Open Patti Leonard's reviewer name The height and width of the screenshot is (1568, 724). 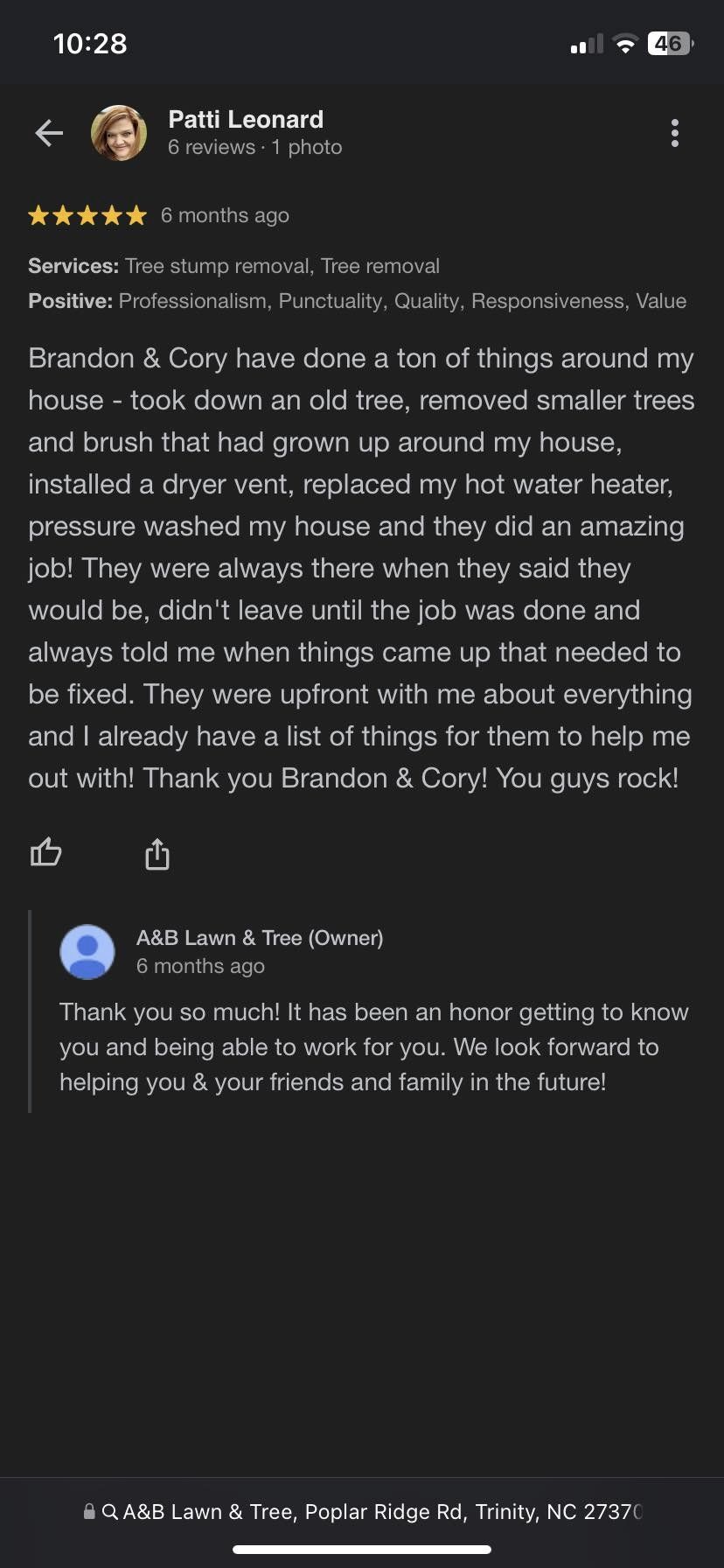click(x=246, y=120)
